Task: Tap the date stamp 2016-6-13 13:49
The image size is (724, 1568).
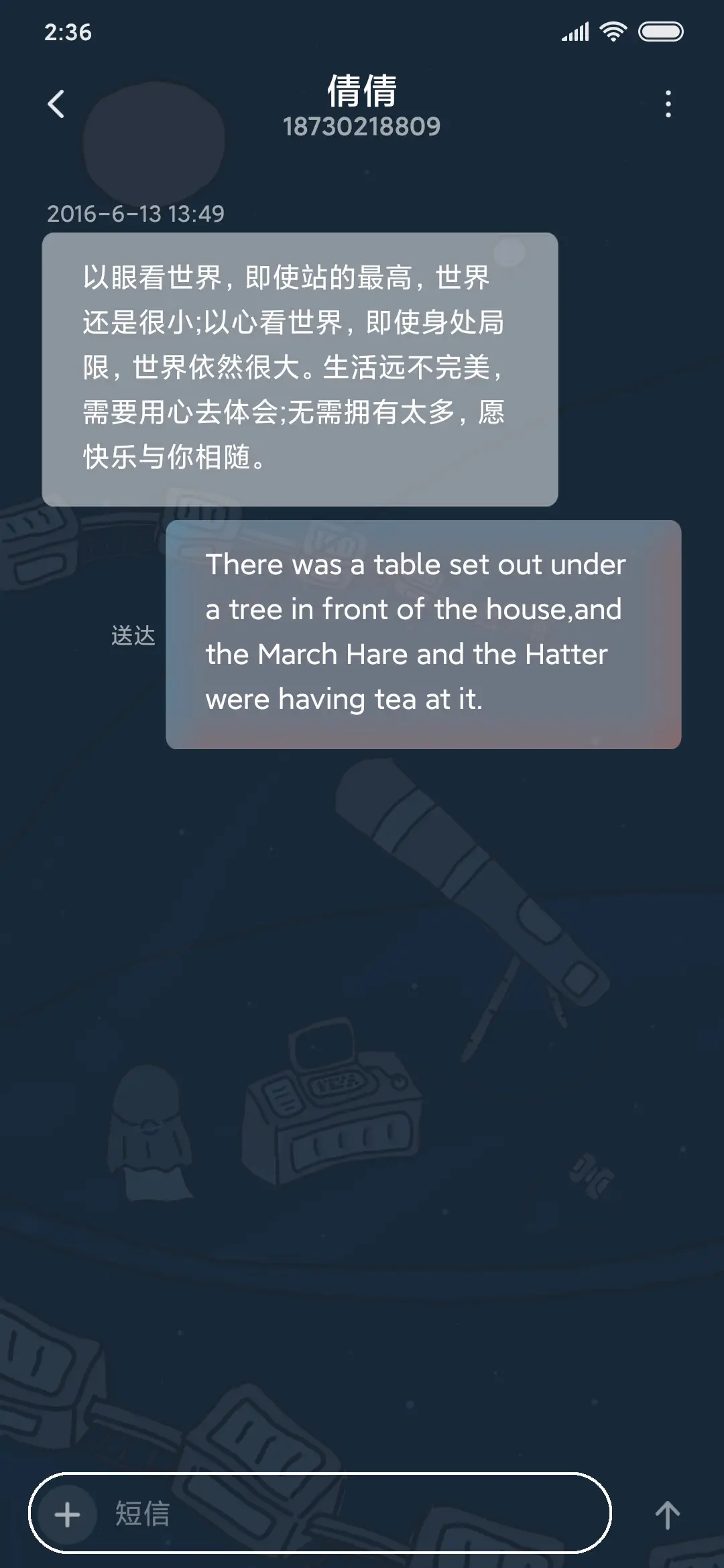Action: click(136, 213)
